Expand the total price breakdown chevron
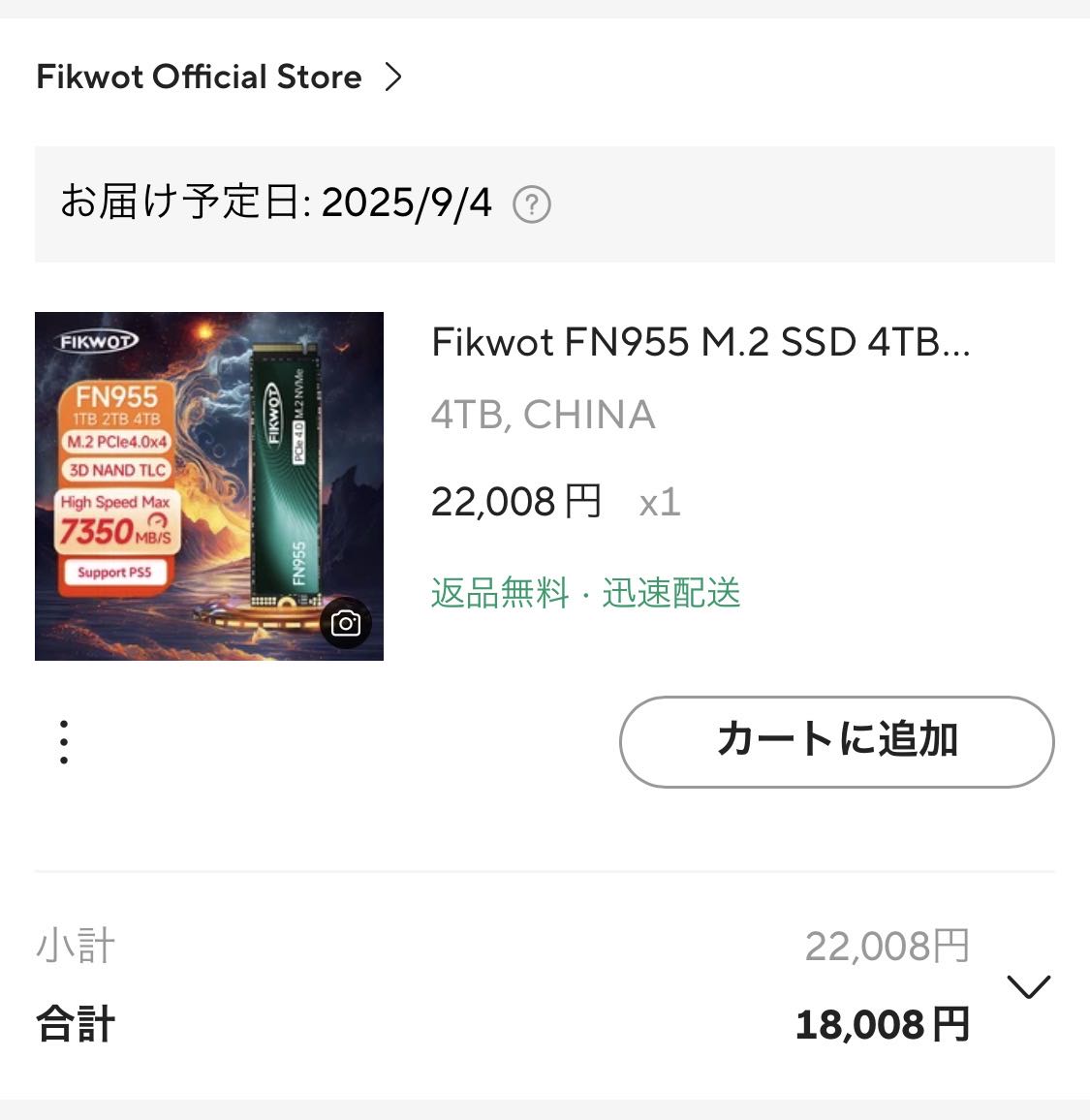Viewport: 1090px width, 1120px height. (1028, 987)
